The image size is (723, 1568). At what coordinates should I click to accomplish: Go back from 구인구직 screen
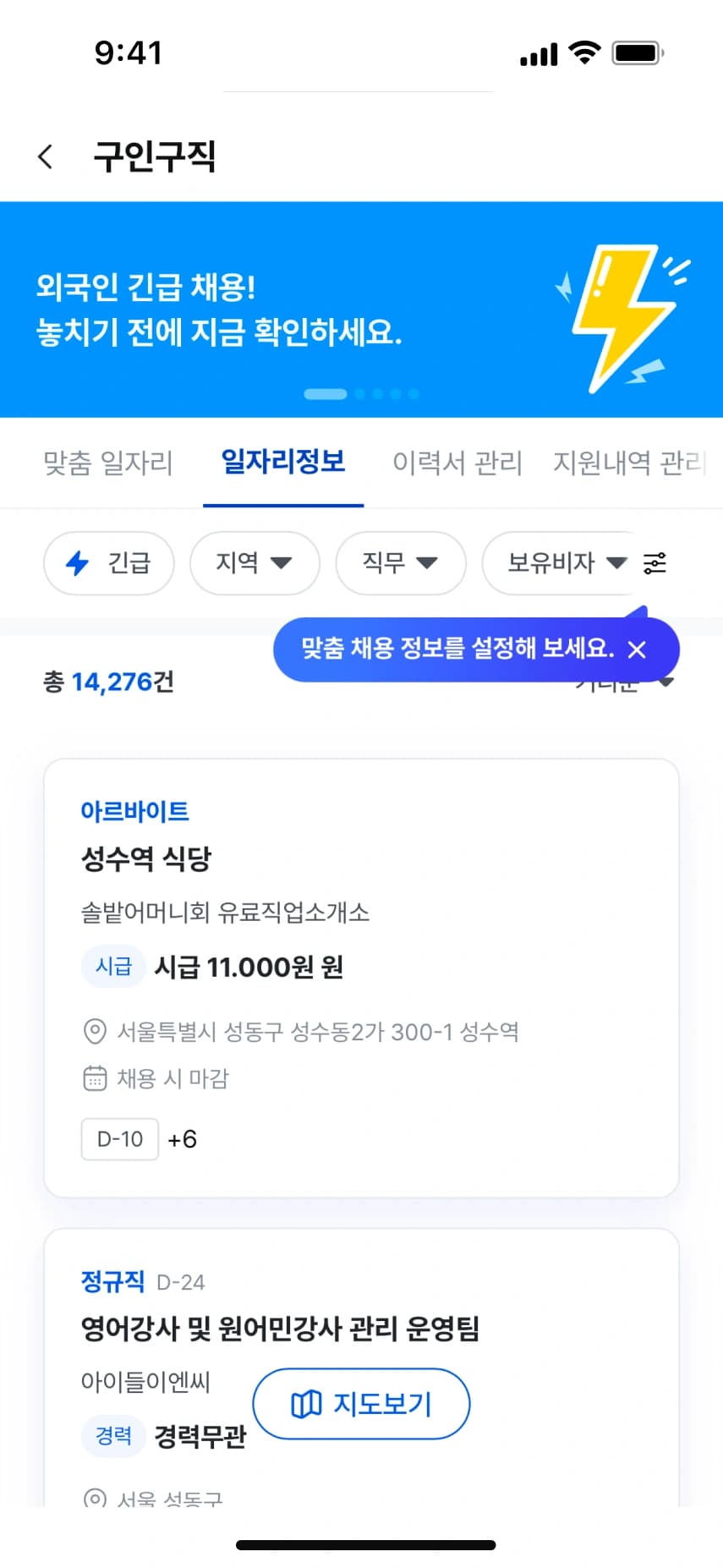tap(46, 156)
